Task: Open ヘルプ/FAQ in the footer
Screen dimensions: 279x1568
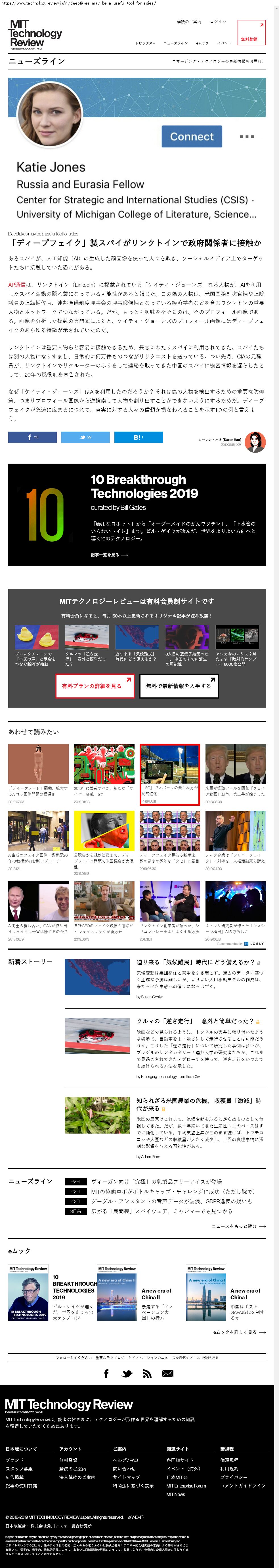Action: point(125,1460)
